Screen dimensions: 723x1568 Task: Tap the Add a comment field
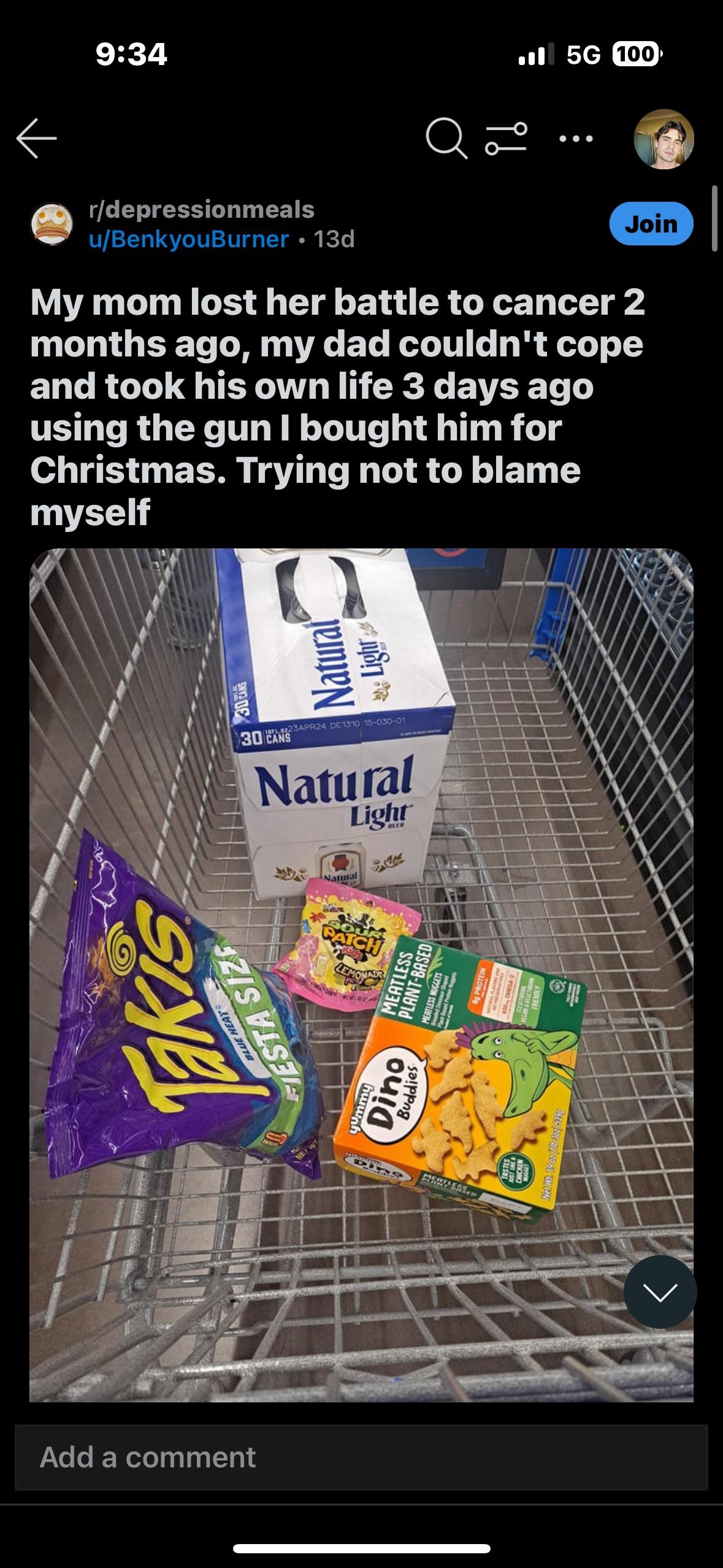pos(361,1457)
